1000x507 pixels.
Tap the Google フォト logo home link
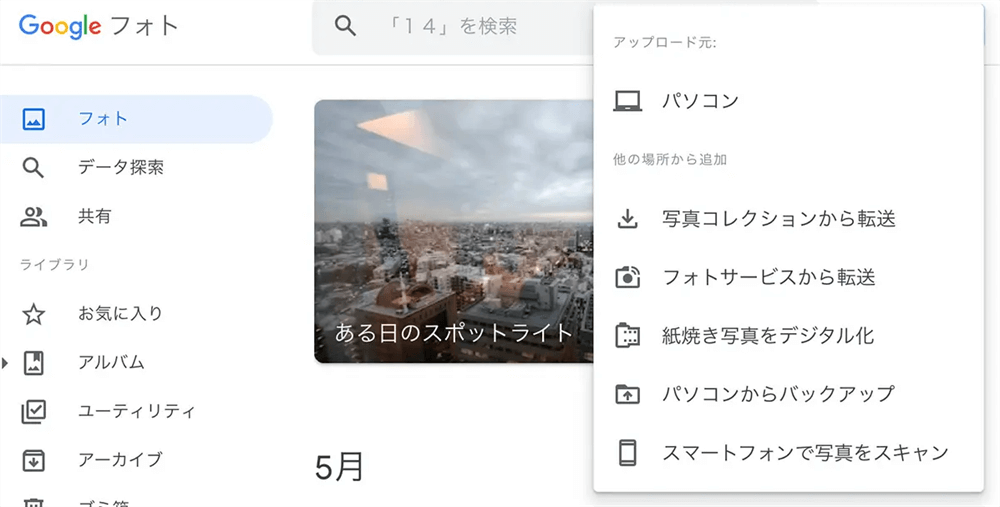[x=98, y=26]
